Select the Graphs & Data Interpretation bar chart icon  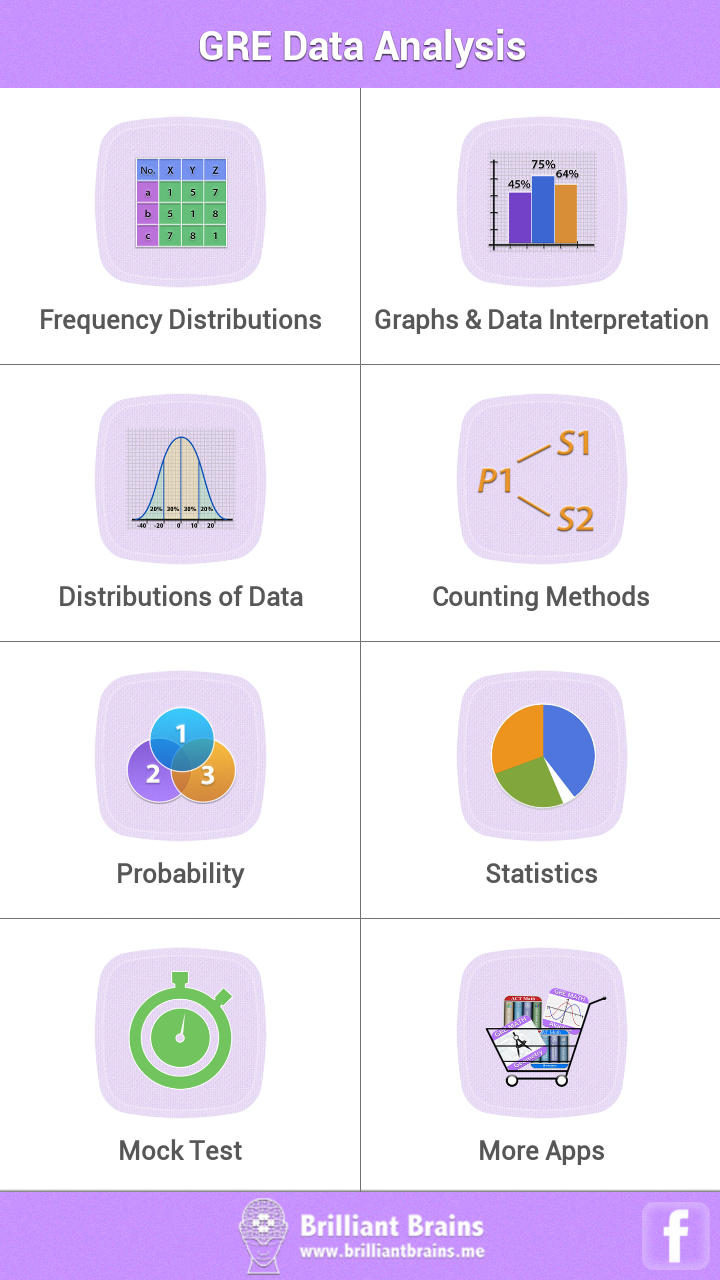tap(541, 200)
